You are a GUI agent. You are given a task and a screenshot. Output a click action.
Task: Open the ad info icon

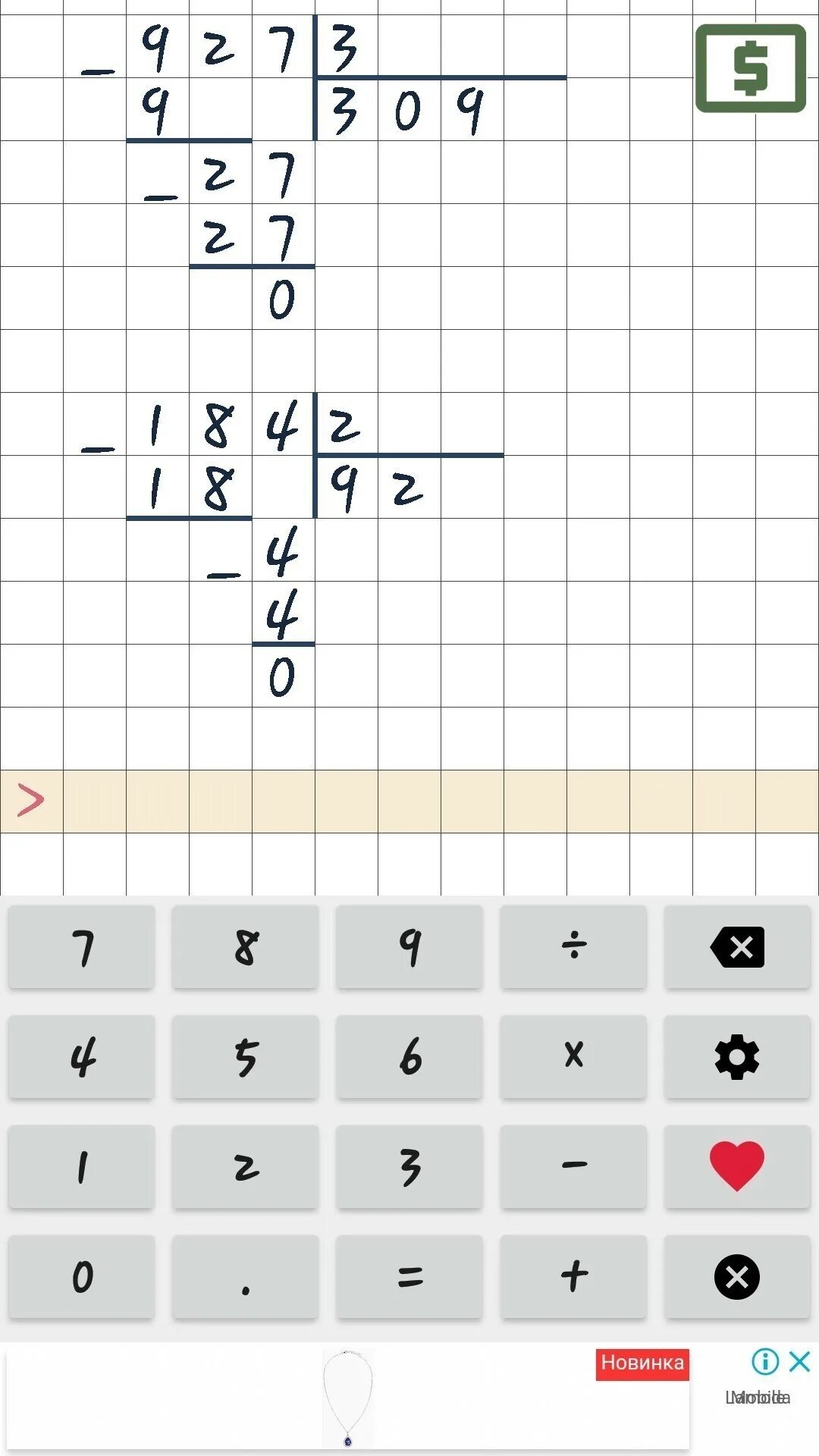click(x=765, y=1361)
